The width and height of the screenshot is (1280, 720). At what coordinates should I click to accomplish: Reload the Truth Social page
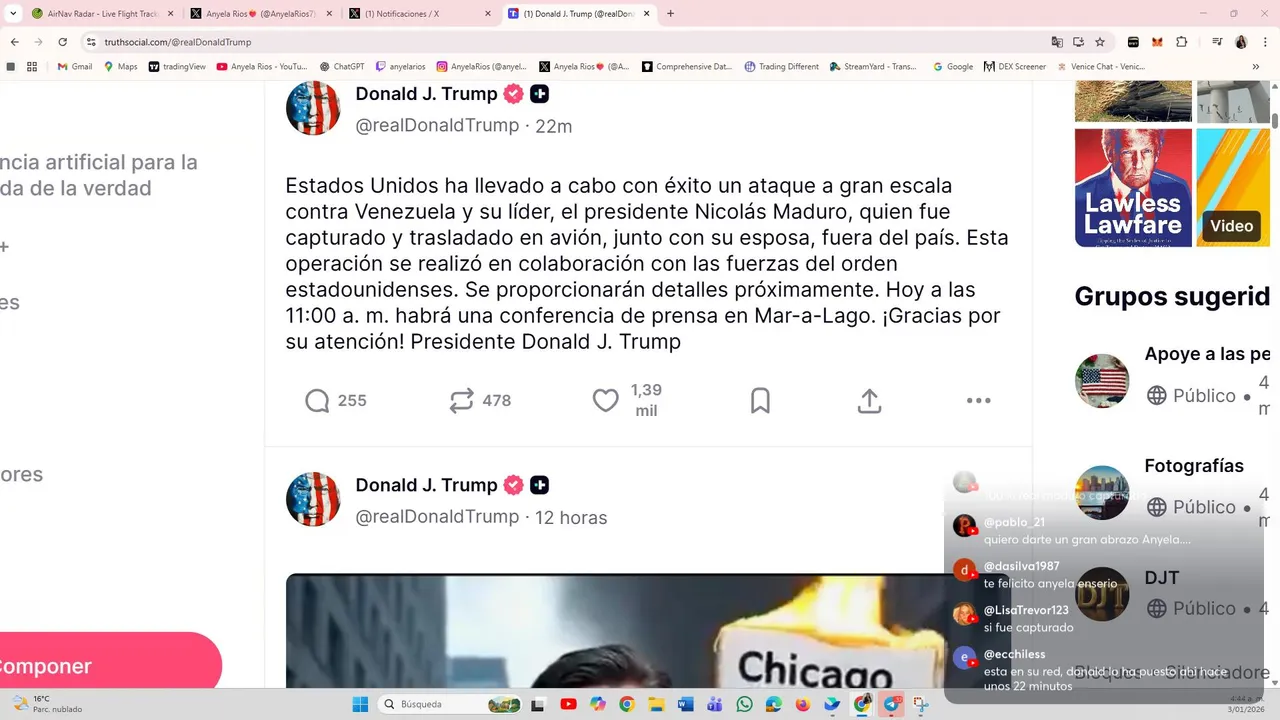coord(62,42)
